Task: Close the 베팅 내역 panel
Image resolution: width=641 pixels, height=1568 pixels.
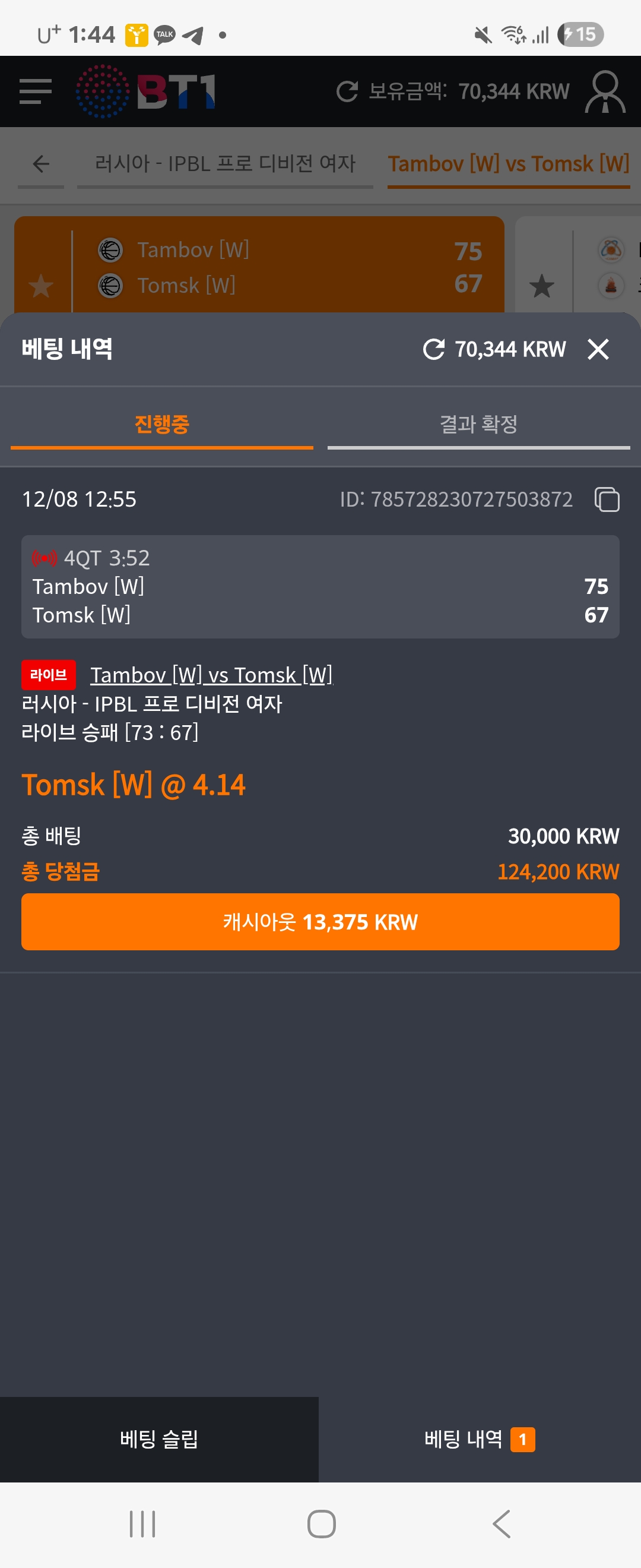Action: tap(598, 349)
